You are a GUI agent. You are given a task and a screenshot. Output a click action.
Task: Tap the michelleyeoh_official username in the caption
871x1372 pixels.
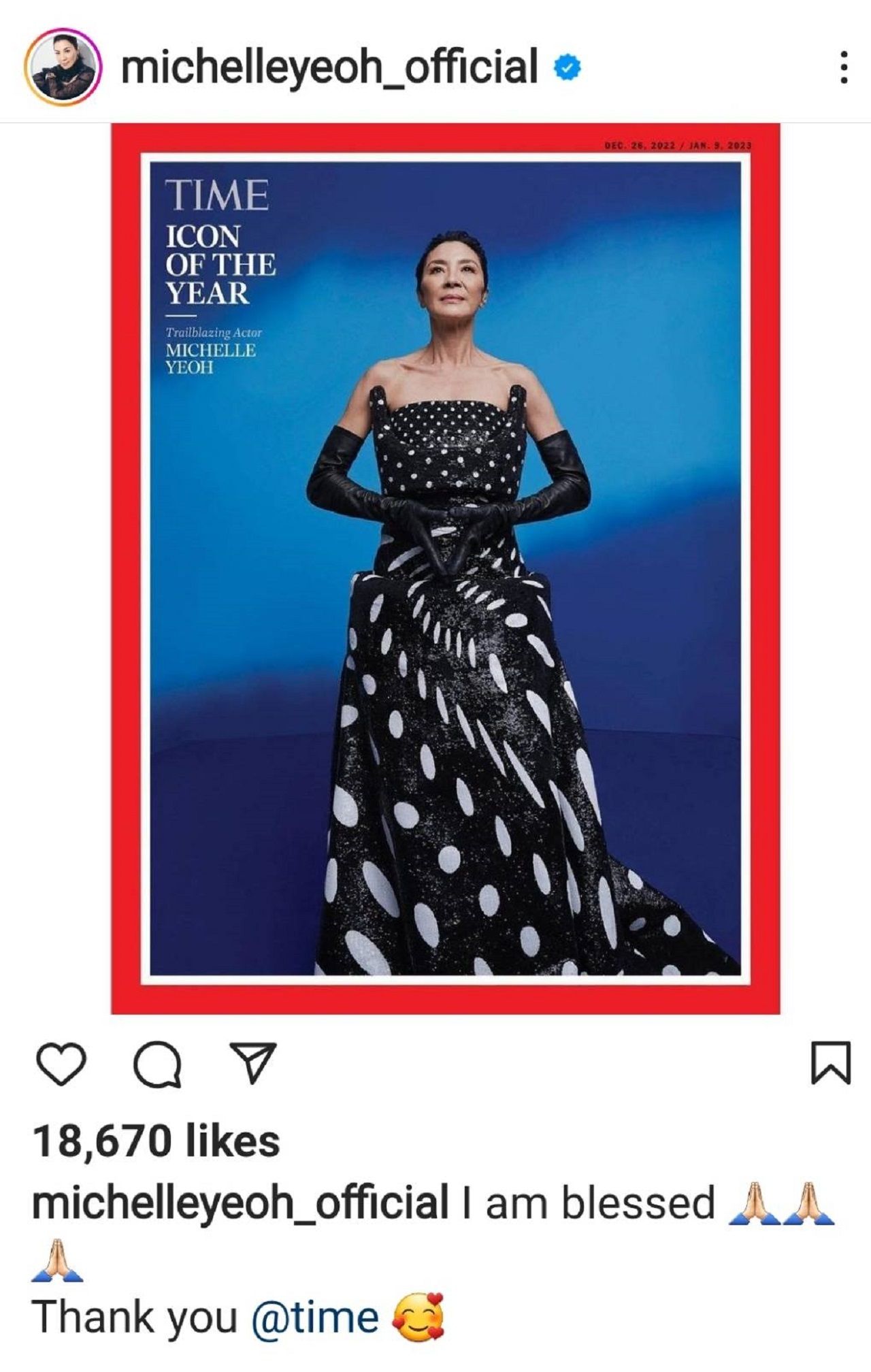click(x=240, y=1203)
